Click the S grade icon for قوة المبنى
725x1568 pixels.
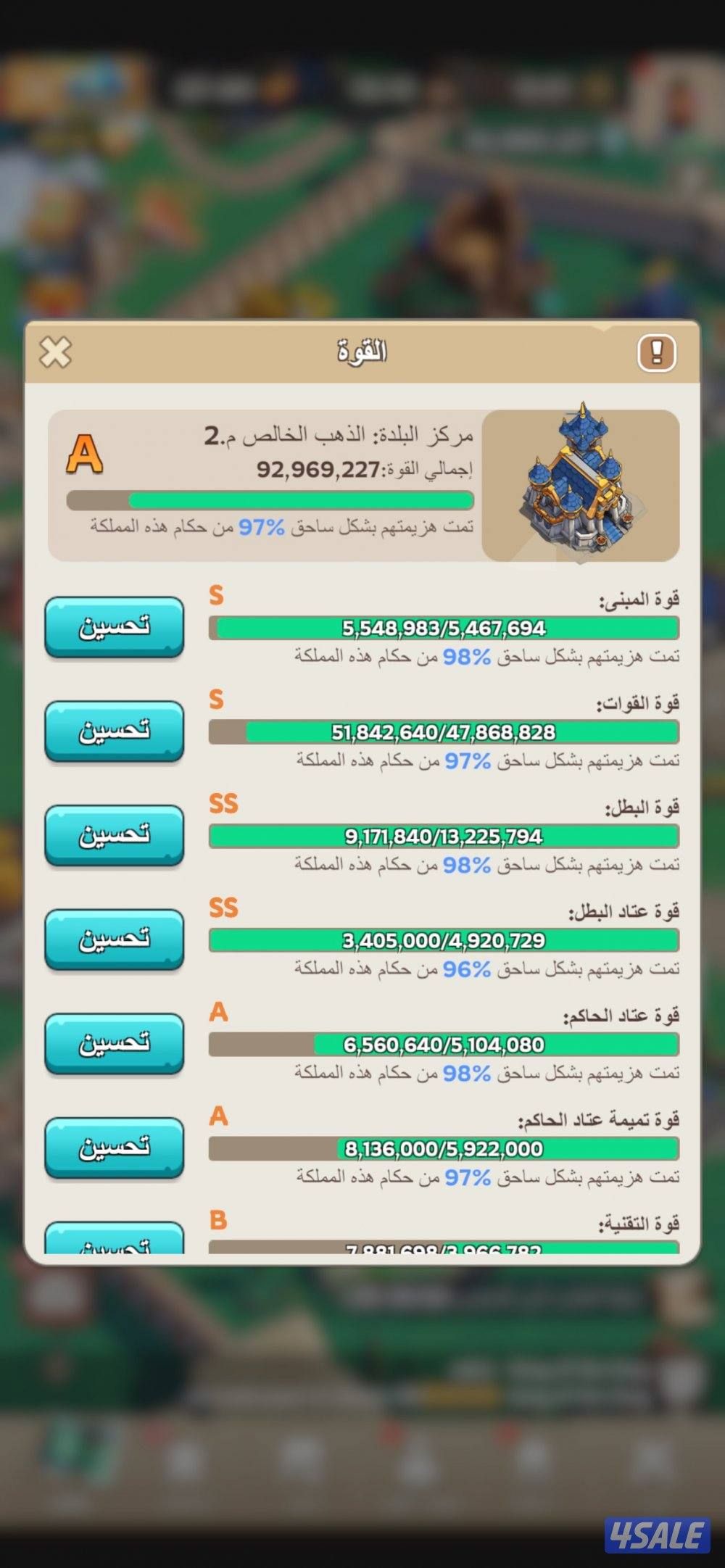(x=217, y=596)
